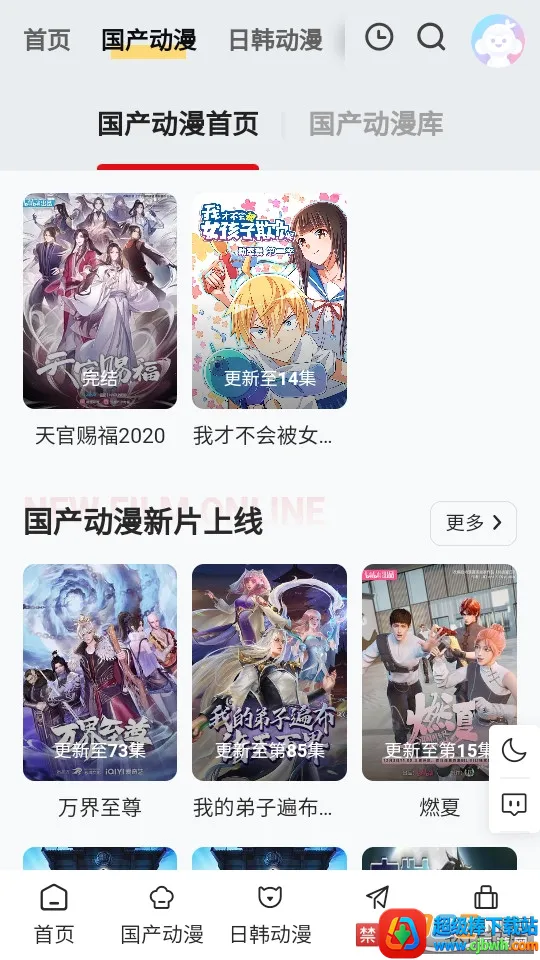540x960 pixels.
Task: Open the profile avatar
Action: [x=498, y=40]
